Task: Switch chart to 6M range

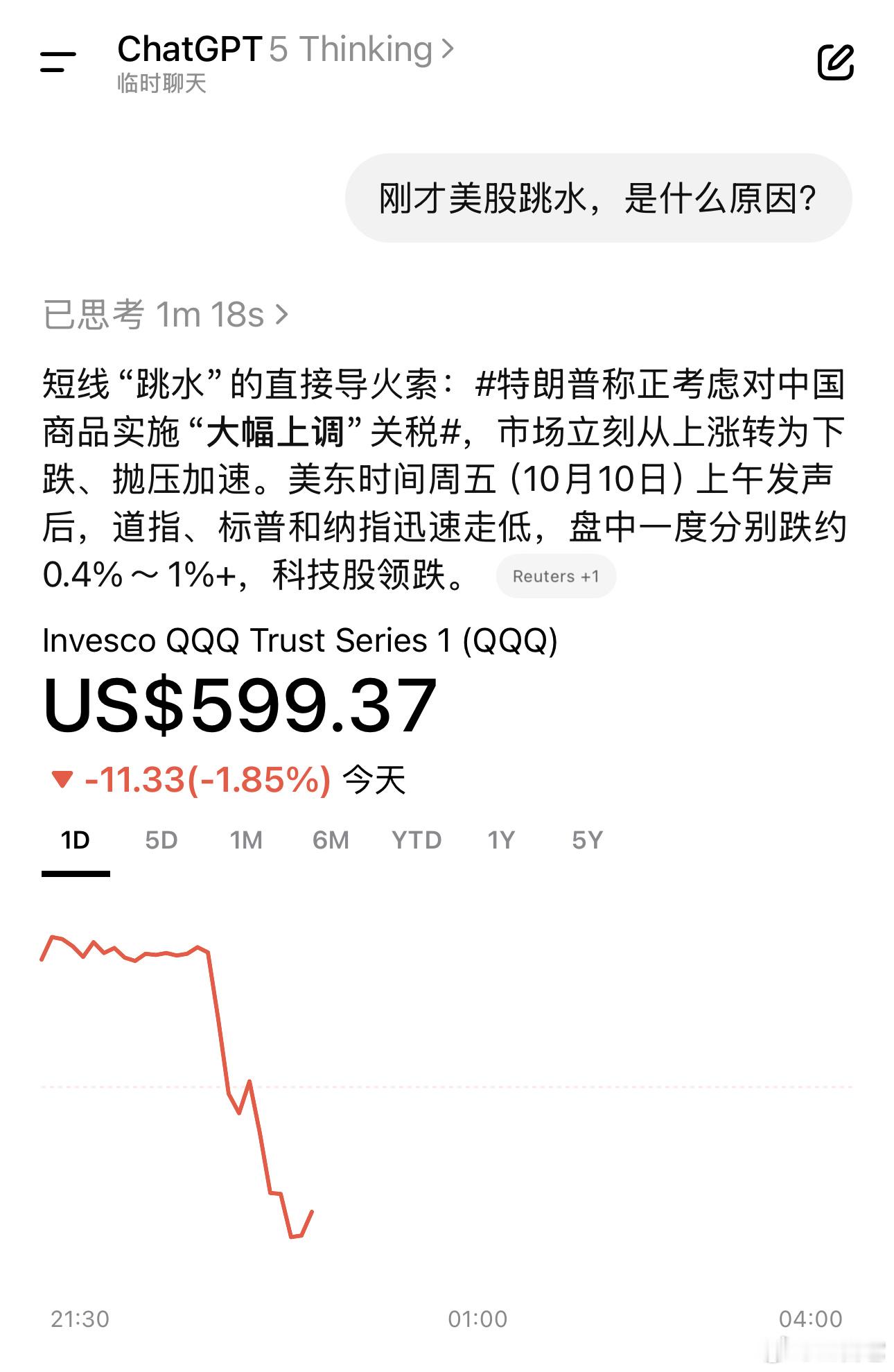Action: coord(331,840)
